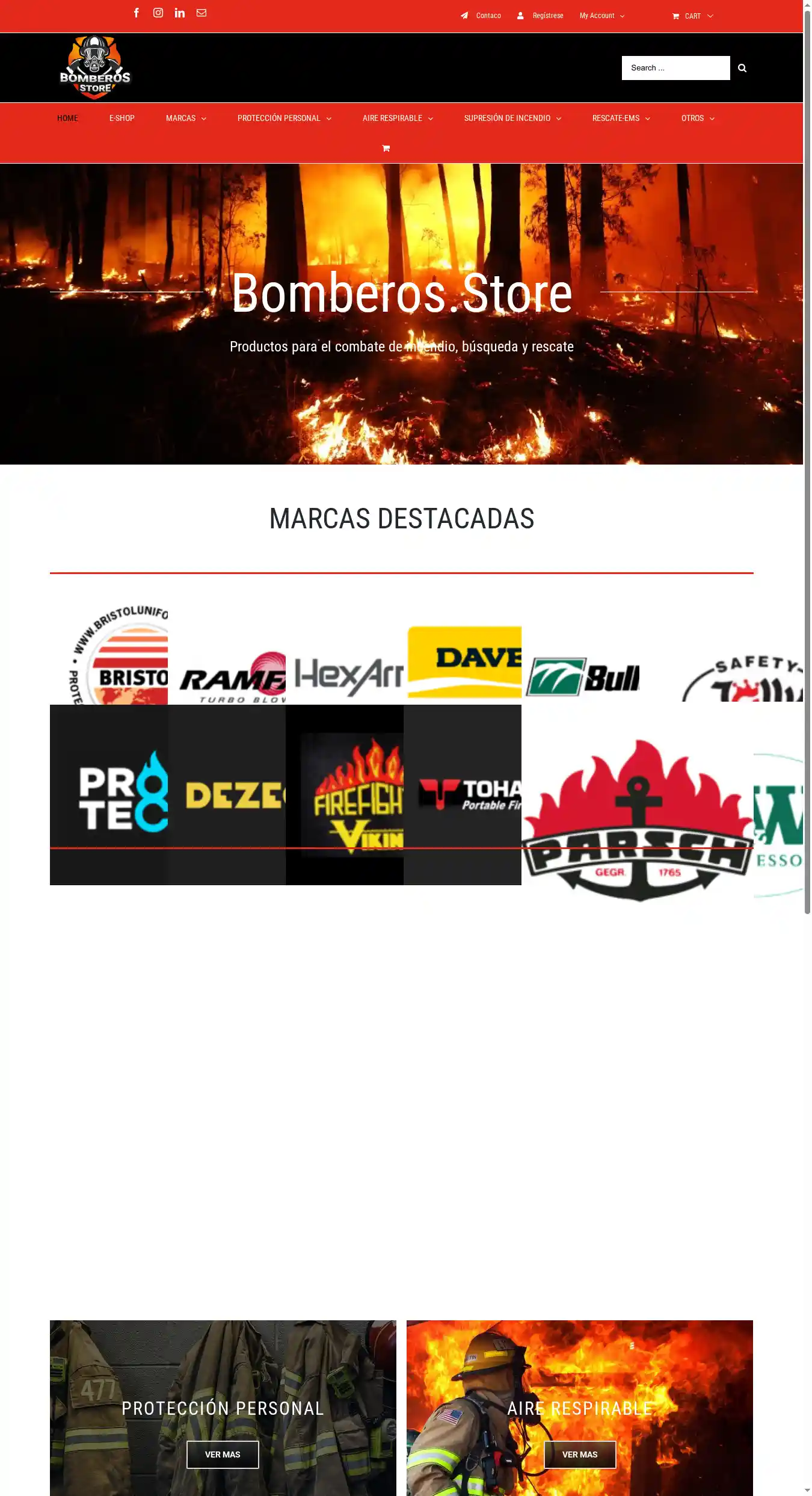Expand the RESCATE-EMS menu

pyautogui.click(x=621, y=119)
